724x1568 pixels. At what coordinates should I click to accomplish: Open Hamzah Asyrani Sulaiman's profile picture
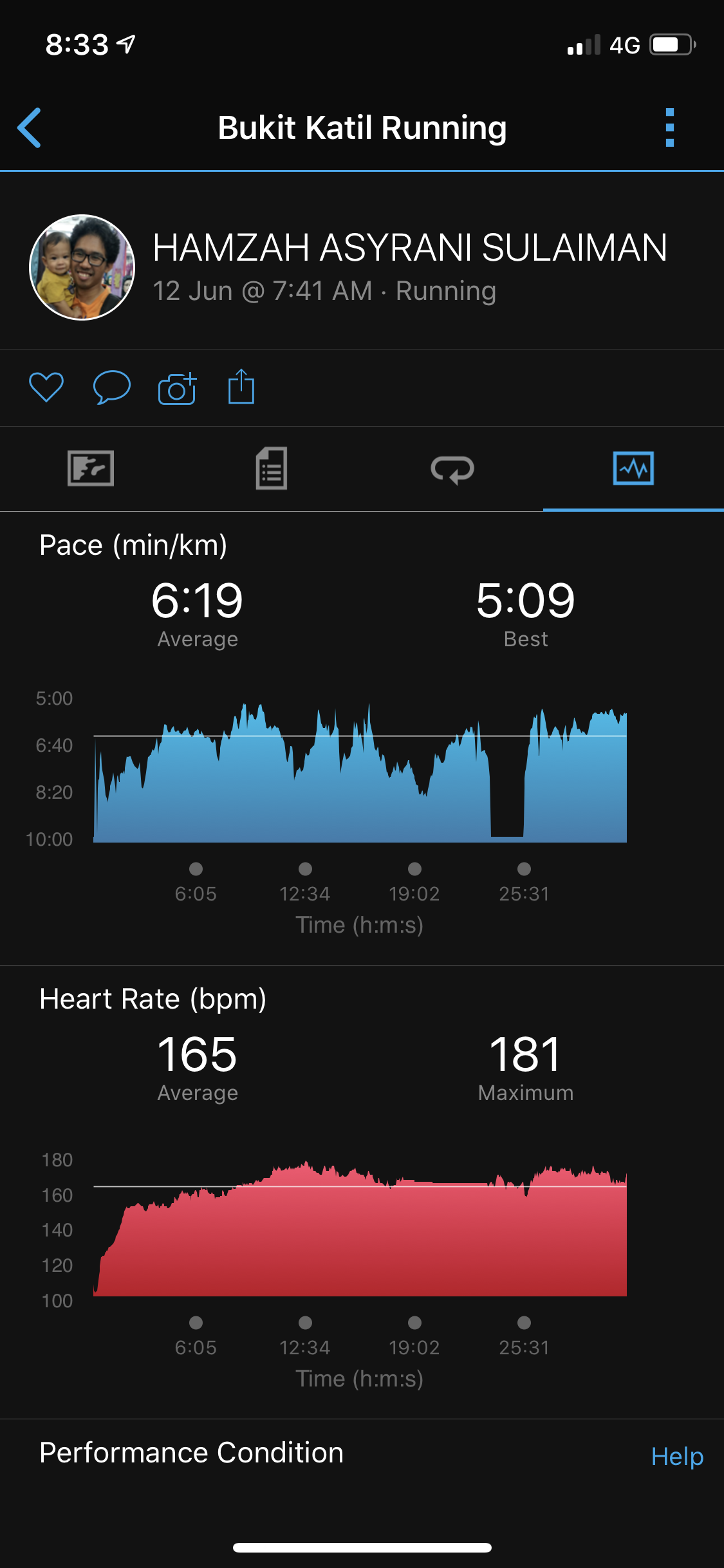pyautogui.click(x=82, y=267)
